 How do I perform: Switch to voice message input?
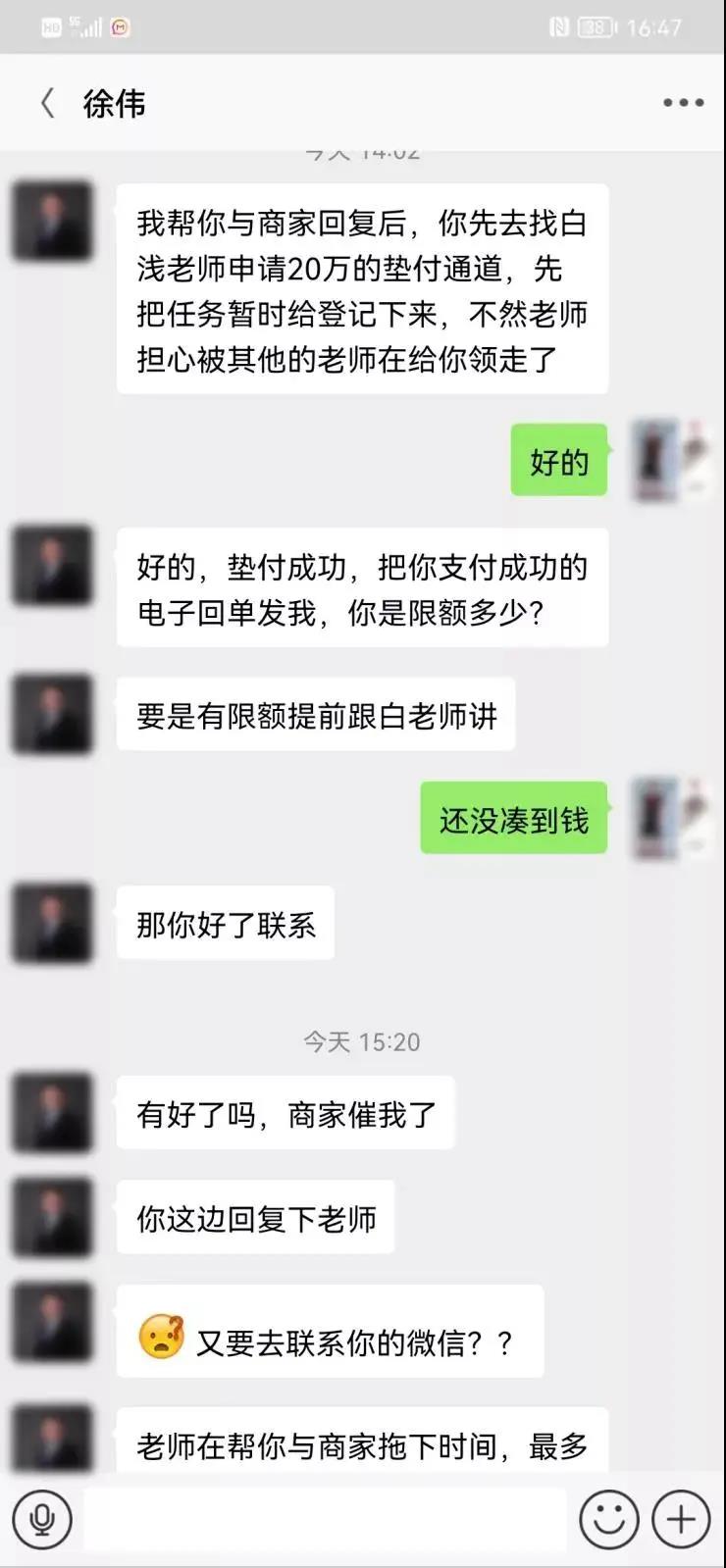pyautogui.click(x=42, y=1519)
